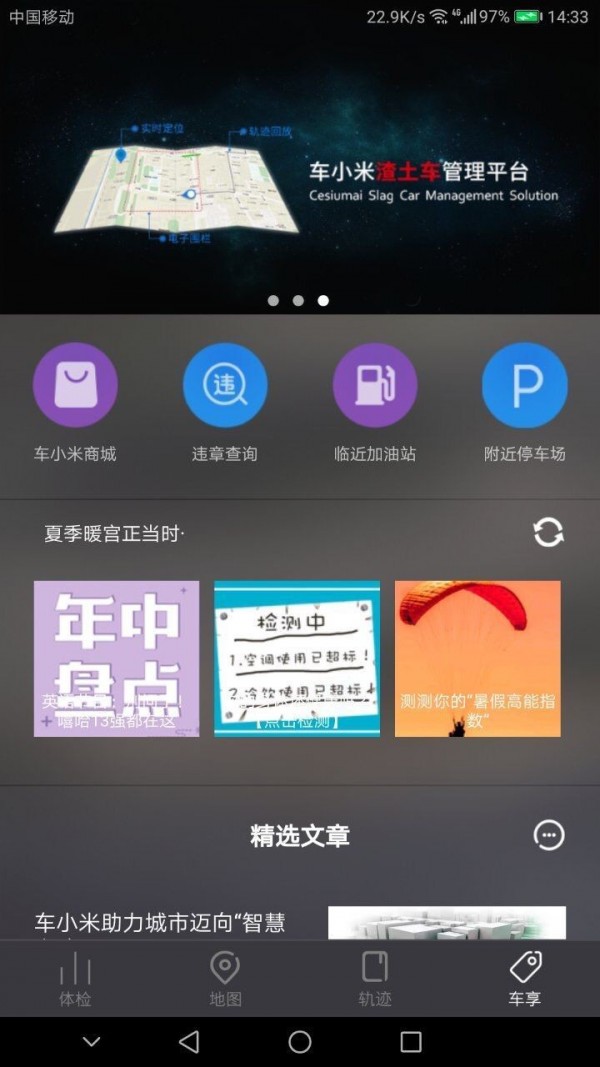This screenshot has height=1067, width=600.
Task: Open more options for 精选文章
Action: [x=549, y=835]
